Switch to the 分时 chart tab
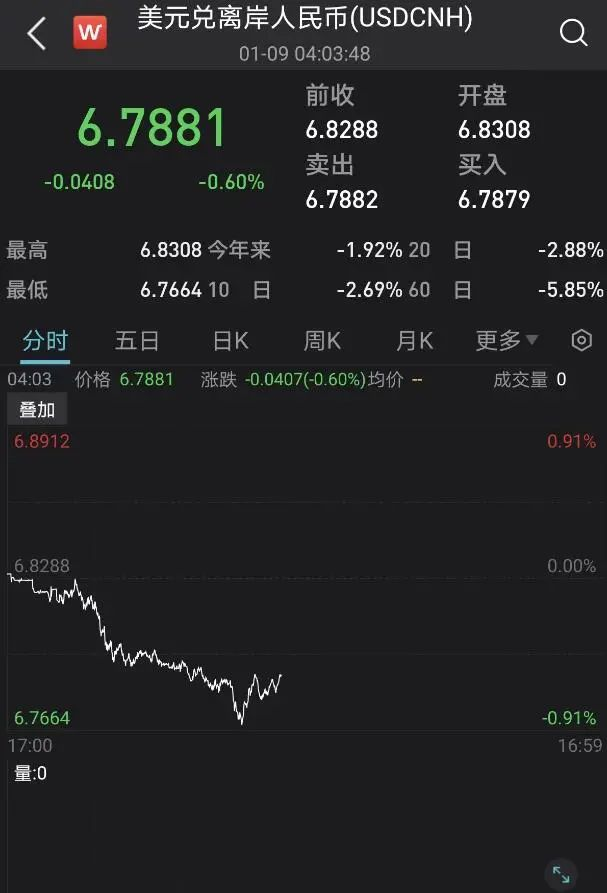The image size is (607, 893). [45, 341]
